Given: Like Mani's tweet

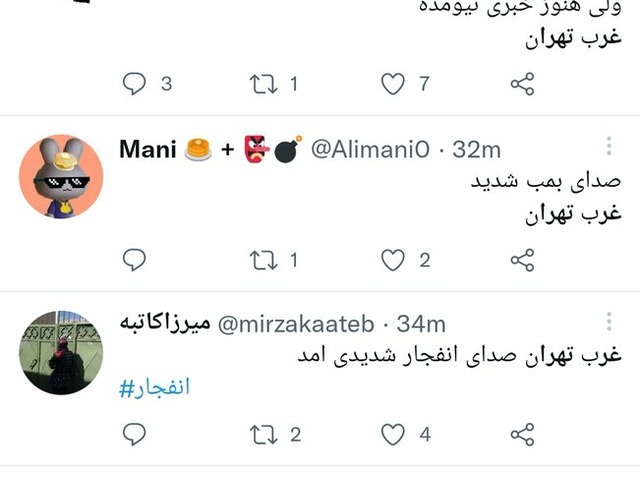Looking at the screenshot, I should coord(395,260).
